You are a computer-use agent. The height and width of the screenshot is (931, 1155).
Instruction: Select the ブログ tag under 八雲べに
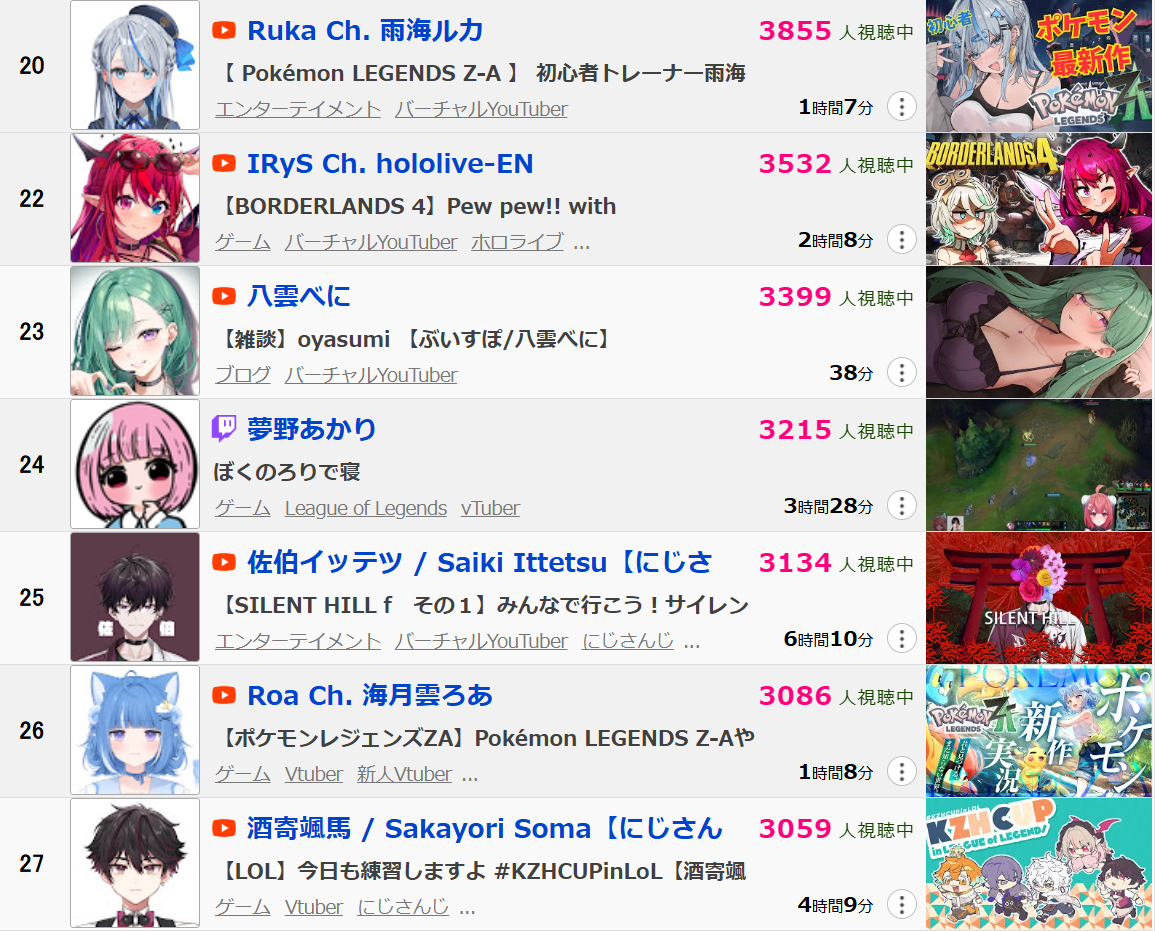(x=243, y=375)
